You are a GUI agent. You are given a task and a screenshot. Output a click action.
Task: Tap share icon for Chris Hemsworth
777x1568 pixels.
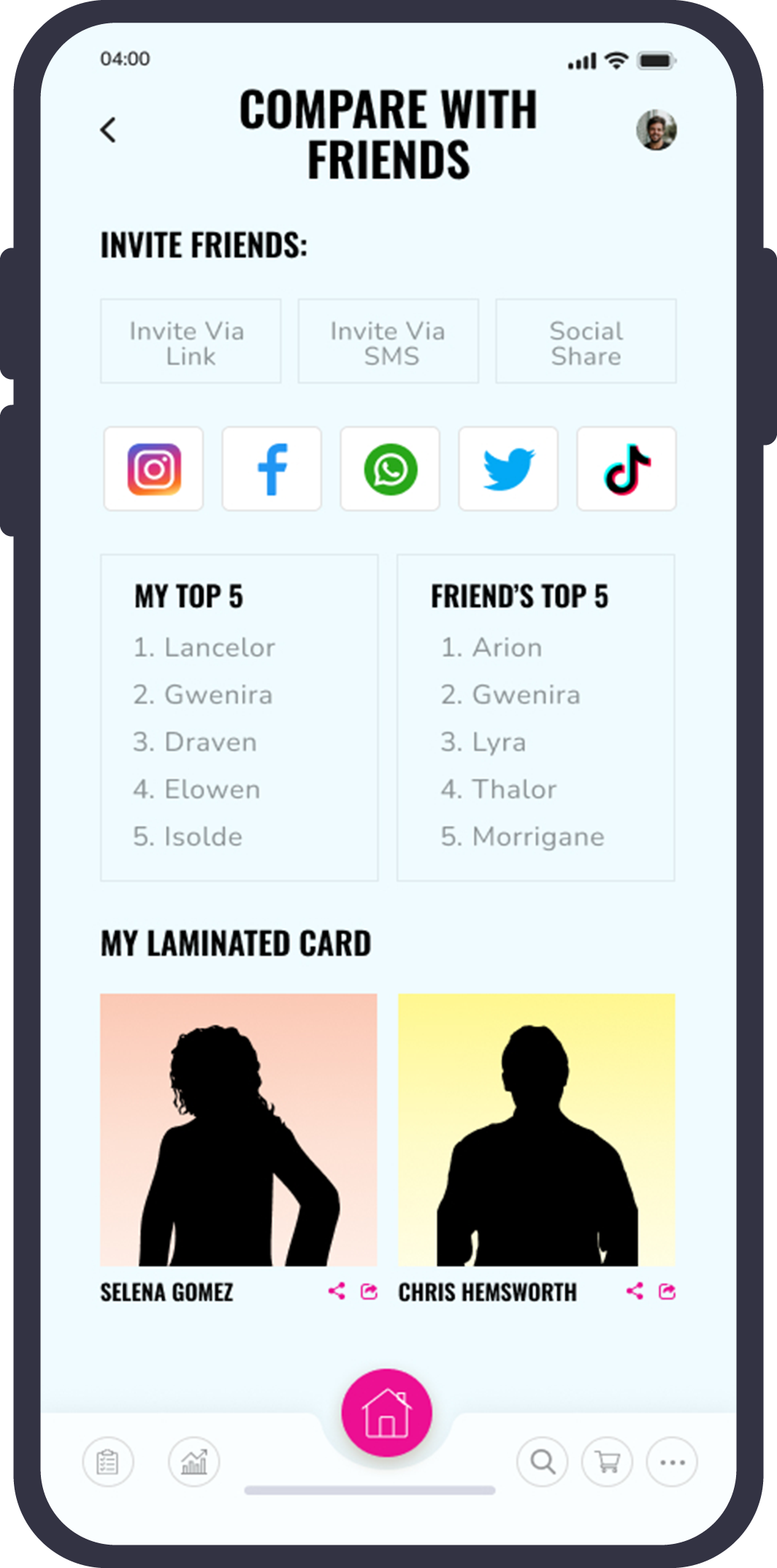tap(635, 1291)
